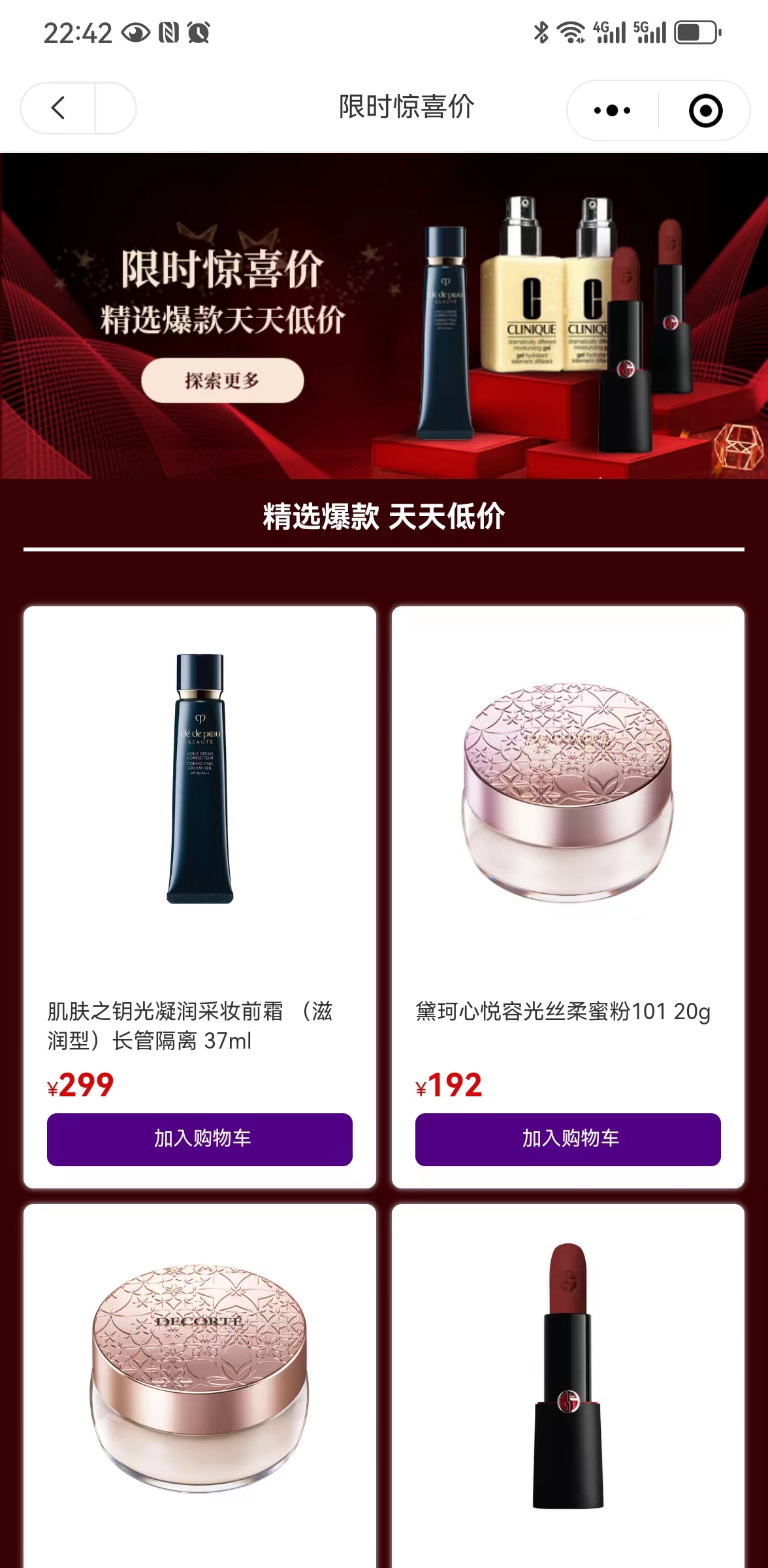The image size is (768, 1568).
Task: Tap the 探索更多 button on the banner
Action: tap(223, 380)
